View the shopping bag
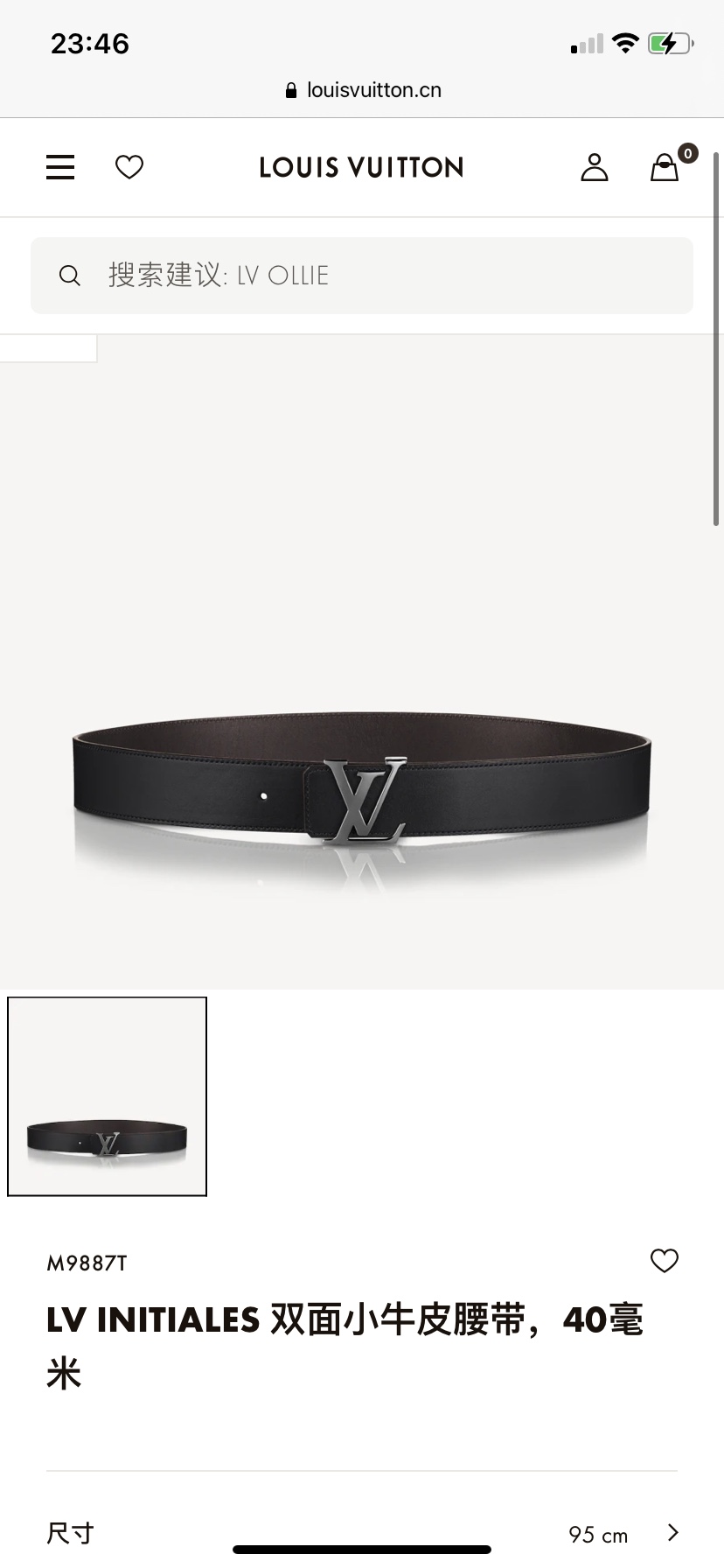Viewport: 724px width, 1568px height. point(665,167)
